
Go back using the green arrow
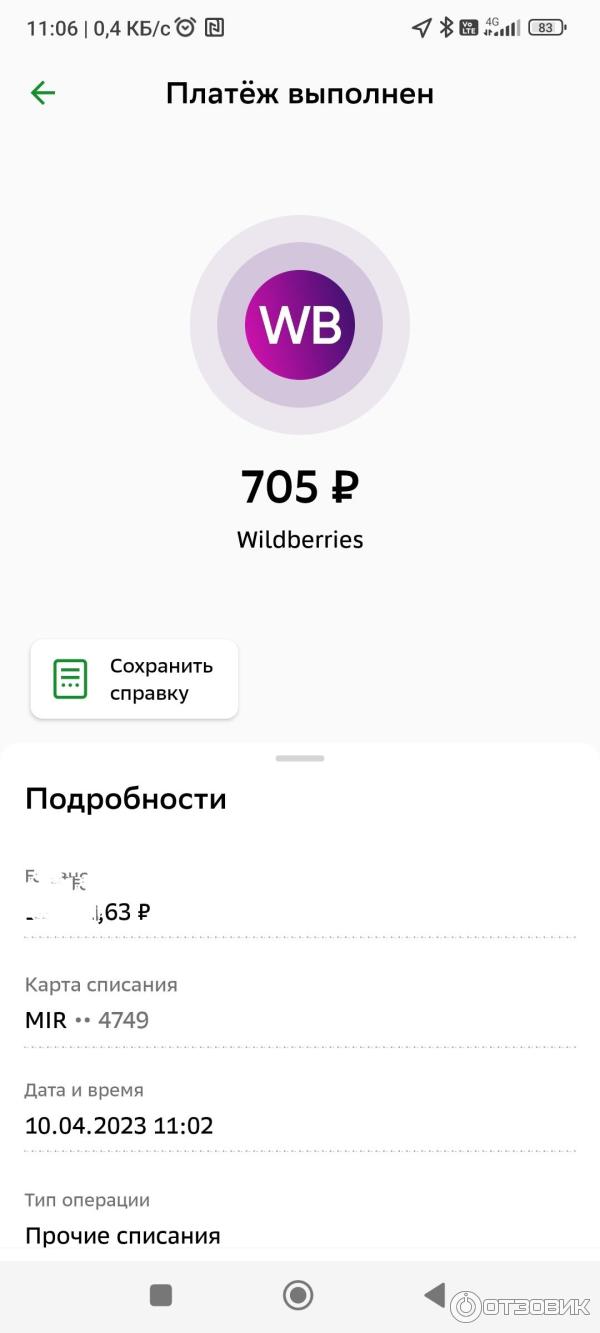coord(42,93)
